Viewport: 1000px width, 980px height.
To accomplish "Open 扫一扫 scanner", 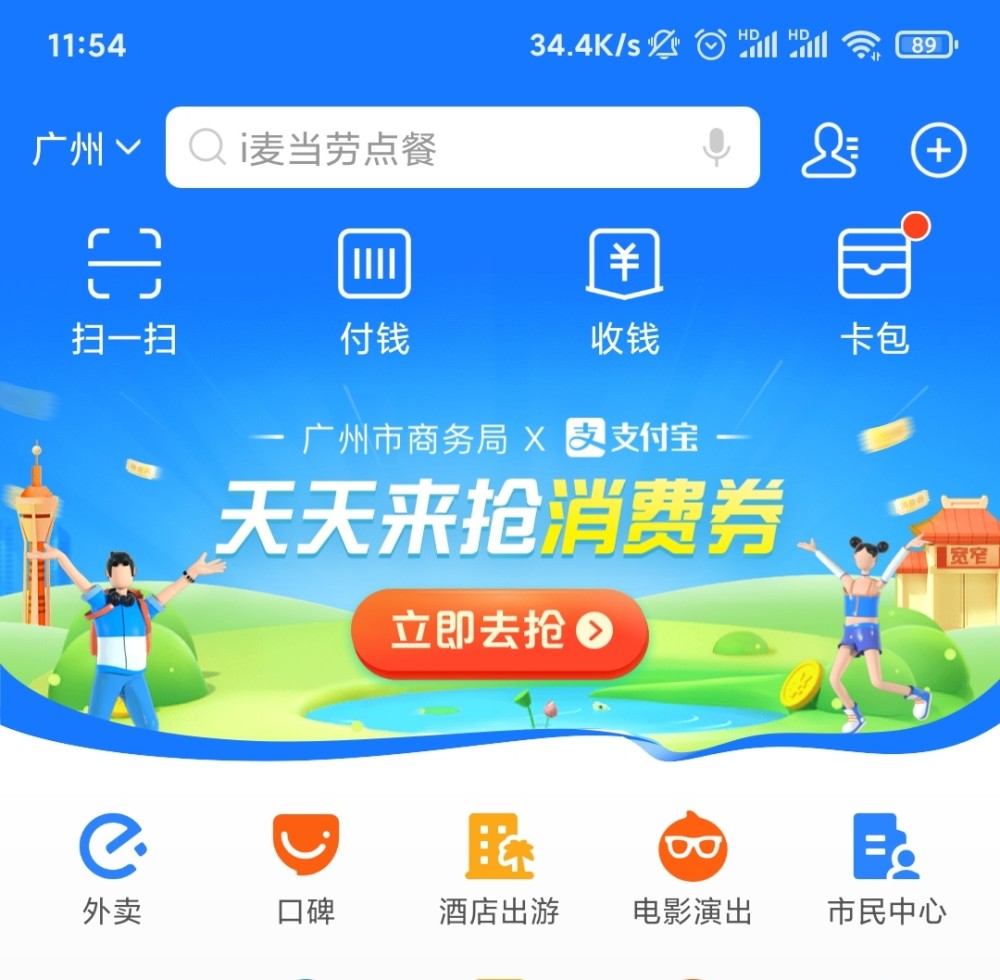I will (124, 290).
